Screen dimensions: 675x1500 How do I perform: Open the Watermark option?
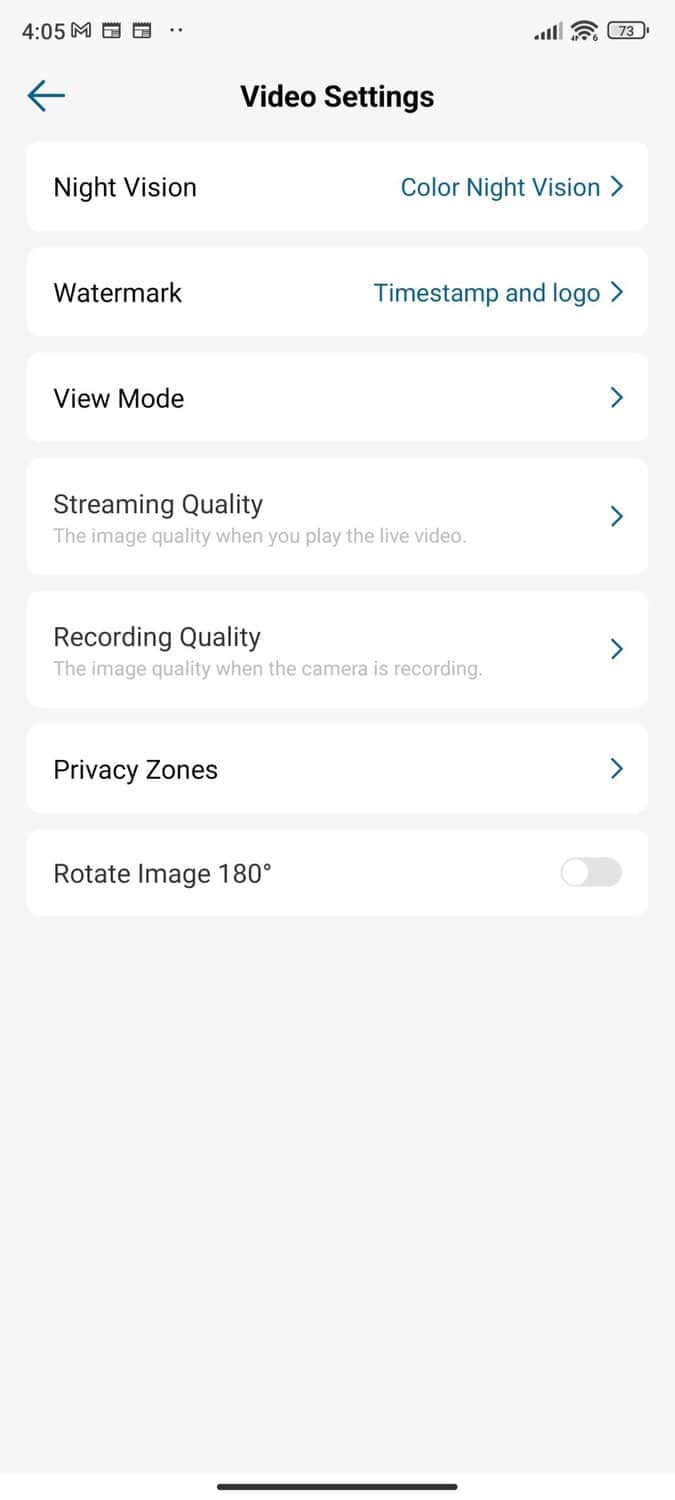point(337,293)
